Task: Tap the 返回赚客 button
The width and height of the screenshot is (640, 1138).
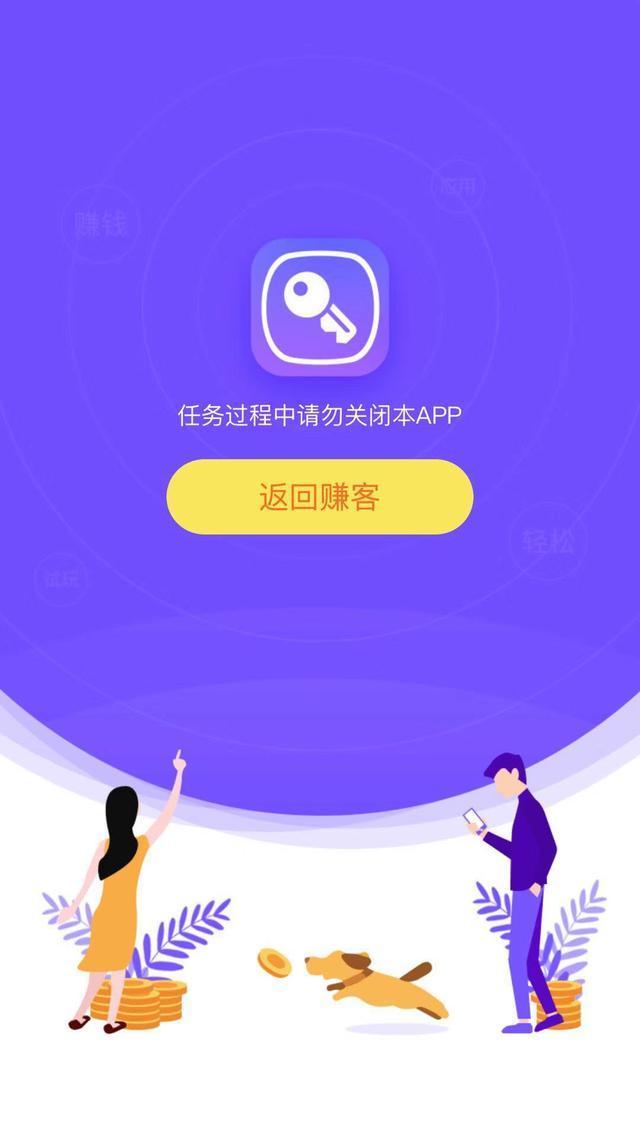Action: tap(319, 497)
